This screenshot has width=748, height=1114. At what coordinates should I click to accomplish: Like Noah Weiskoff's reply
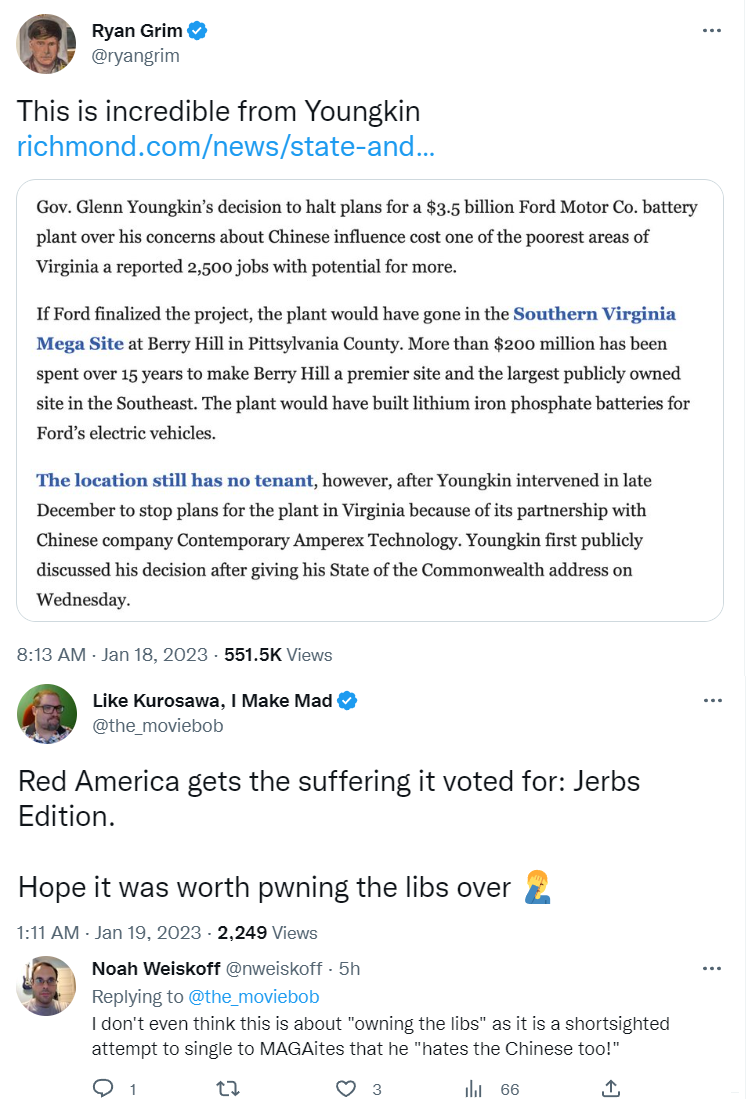pyautogui.click(x=346, y=1088)
